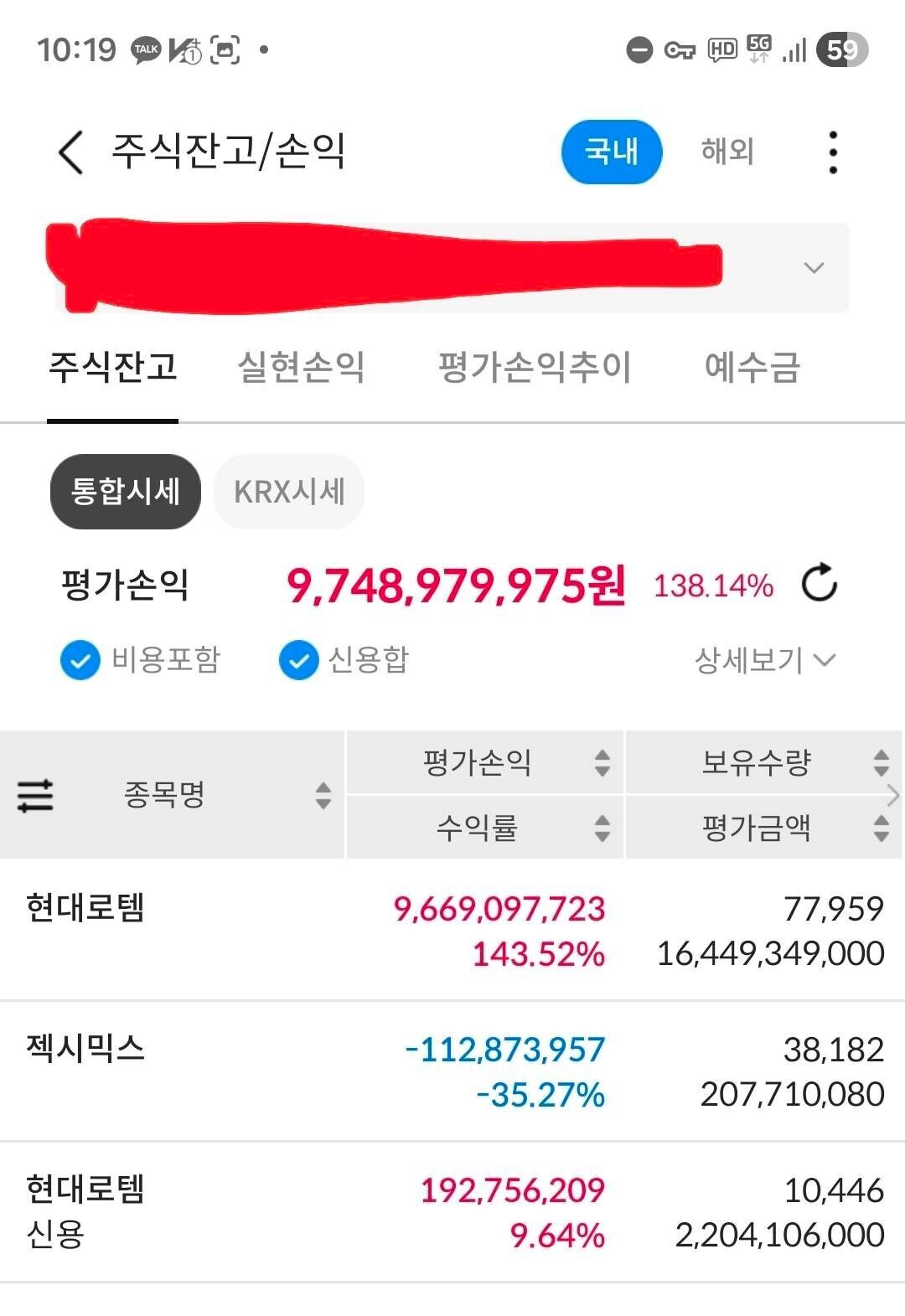This screenshot has height=1316, width=905.
Task: Tap the back arrow to exit 주식잔고/손익
Action: point(71,152)
